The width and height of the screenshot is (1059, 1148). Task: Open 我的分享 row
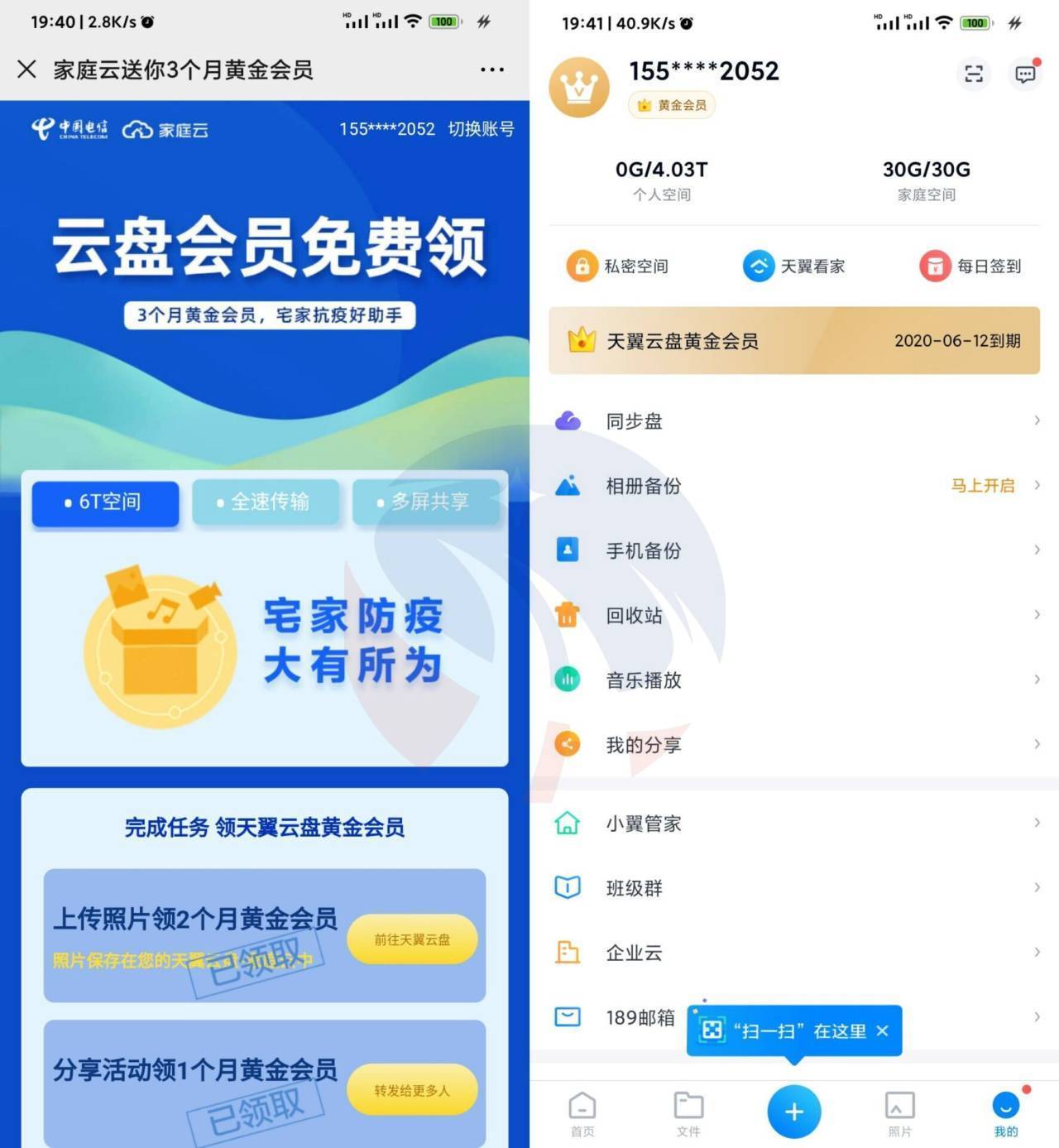click(793, 745)
